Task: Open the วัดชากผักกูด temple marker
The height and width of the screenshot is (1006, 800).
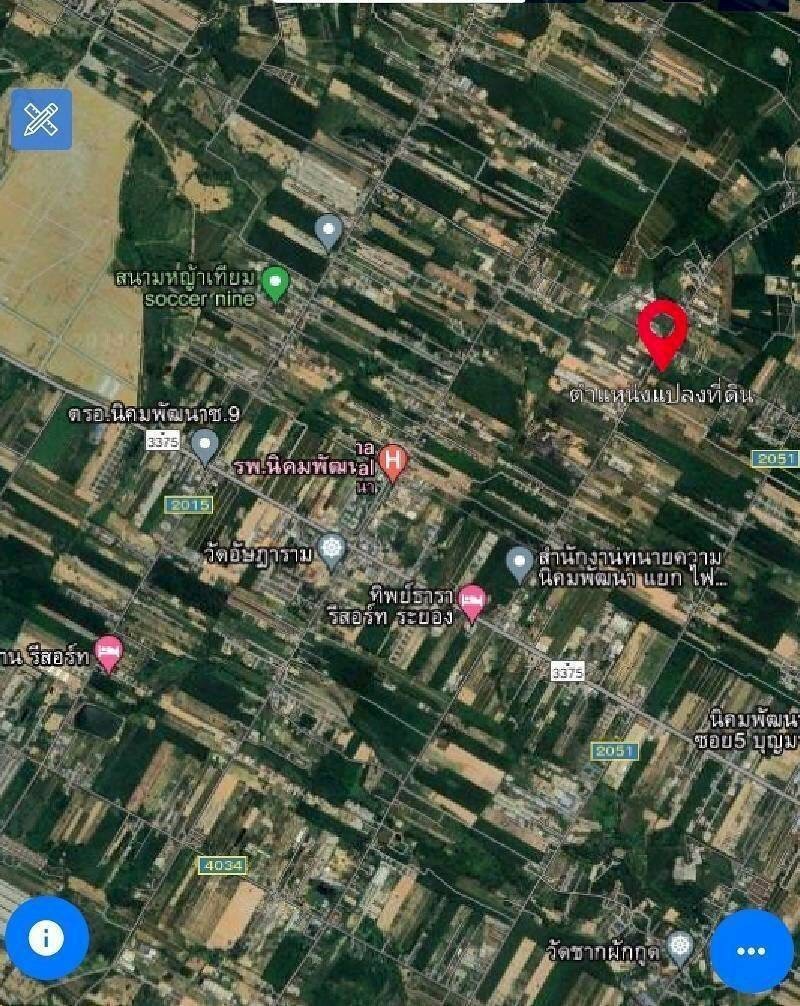Action: click(x=680, y=947)
